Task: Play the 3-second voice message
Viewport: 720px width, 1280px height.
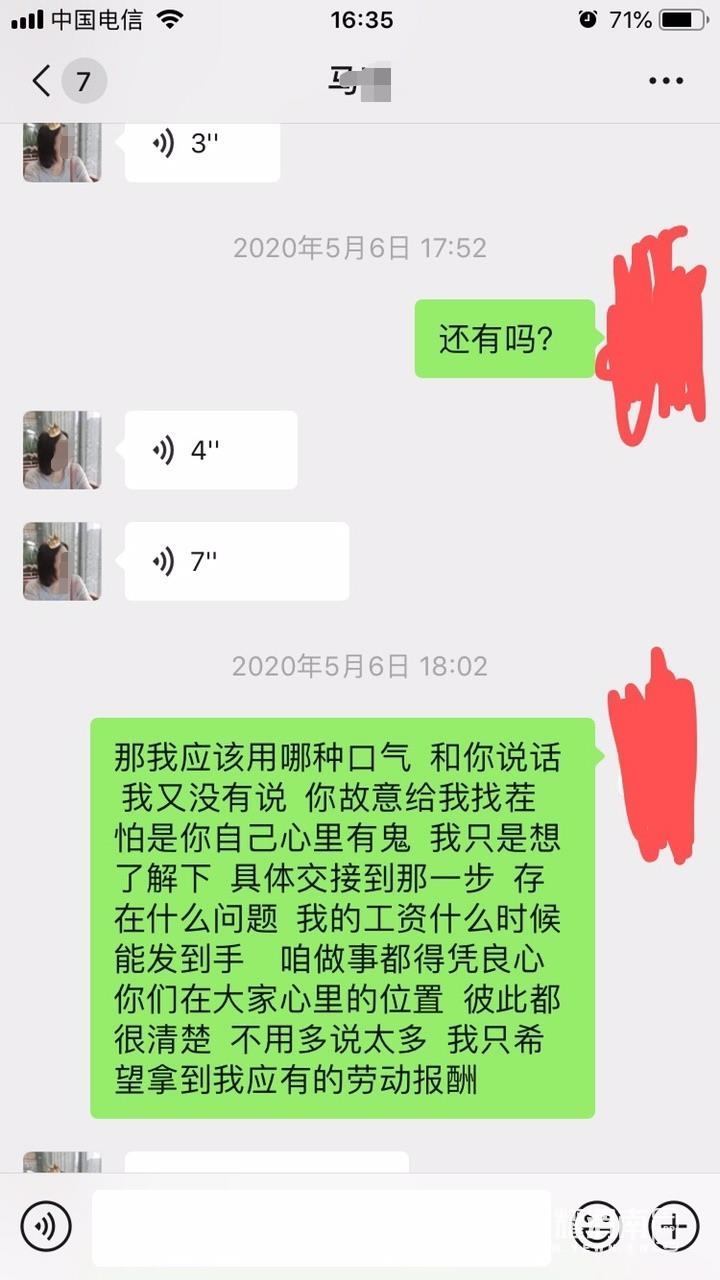Action: click(x=201, y=146)
